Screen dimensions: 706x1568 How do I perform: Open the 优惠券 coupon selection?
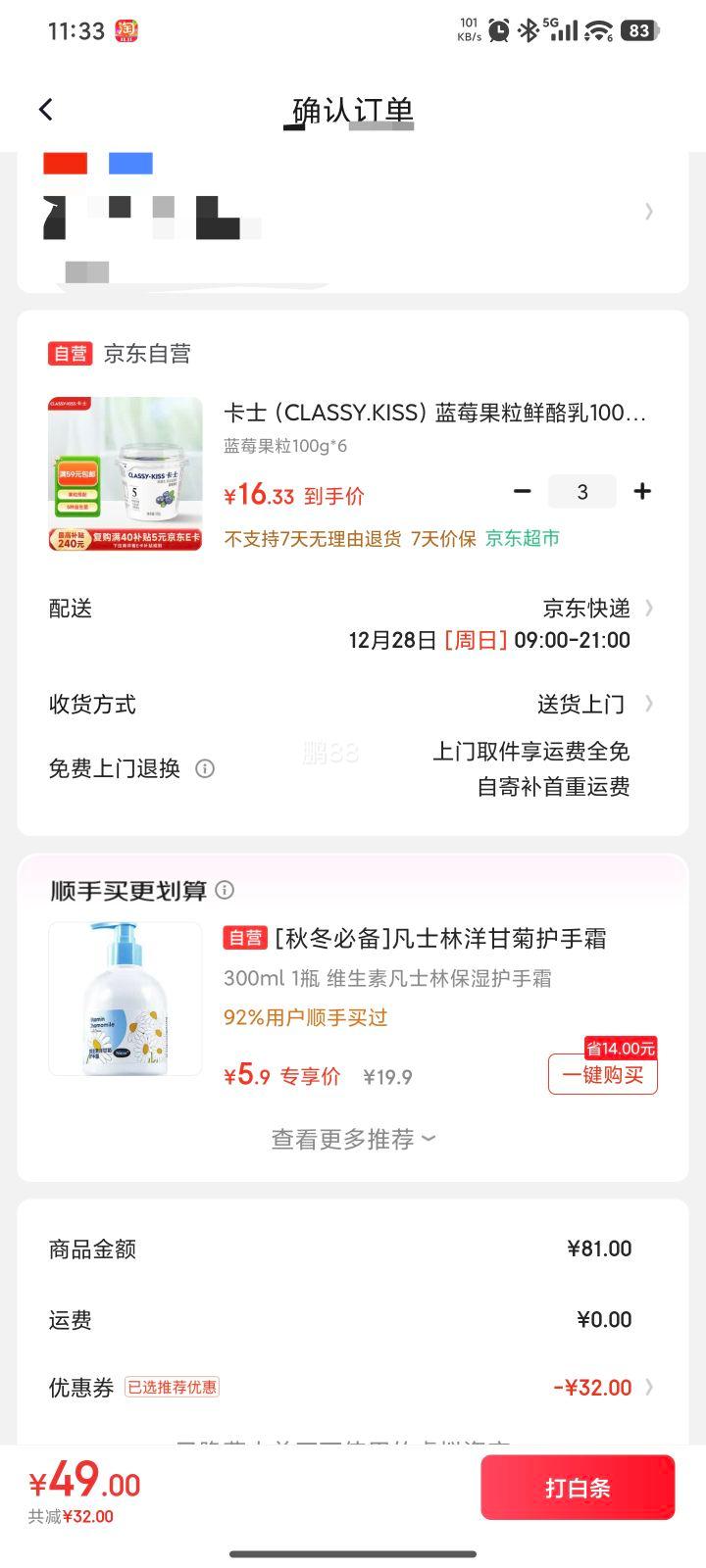[x=648, y=1387]
